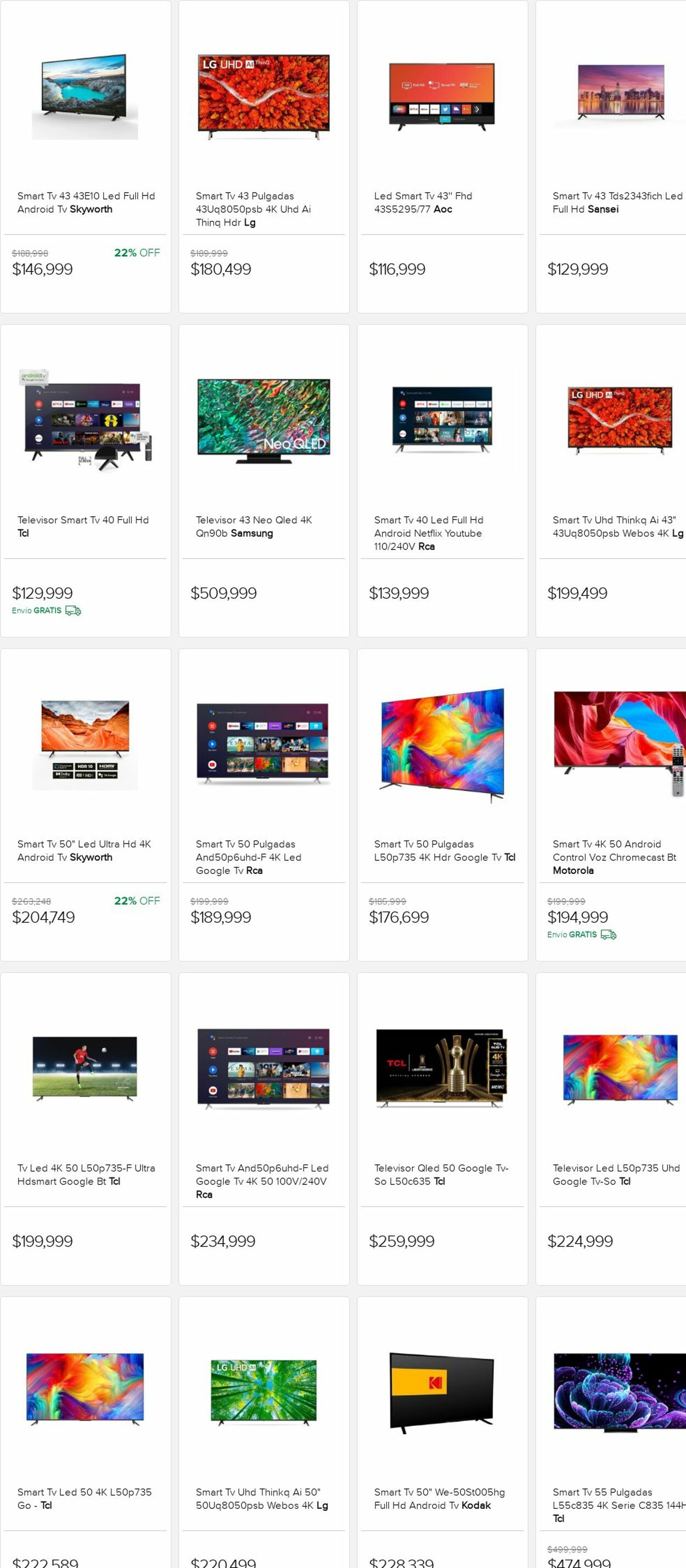686x1568 pixels.
Task: View Samsung Televisor 43 Neo Qled 4K
Action: coord(263,526)
